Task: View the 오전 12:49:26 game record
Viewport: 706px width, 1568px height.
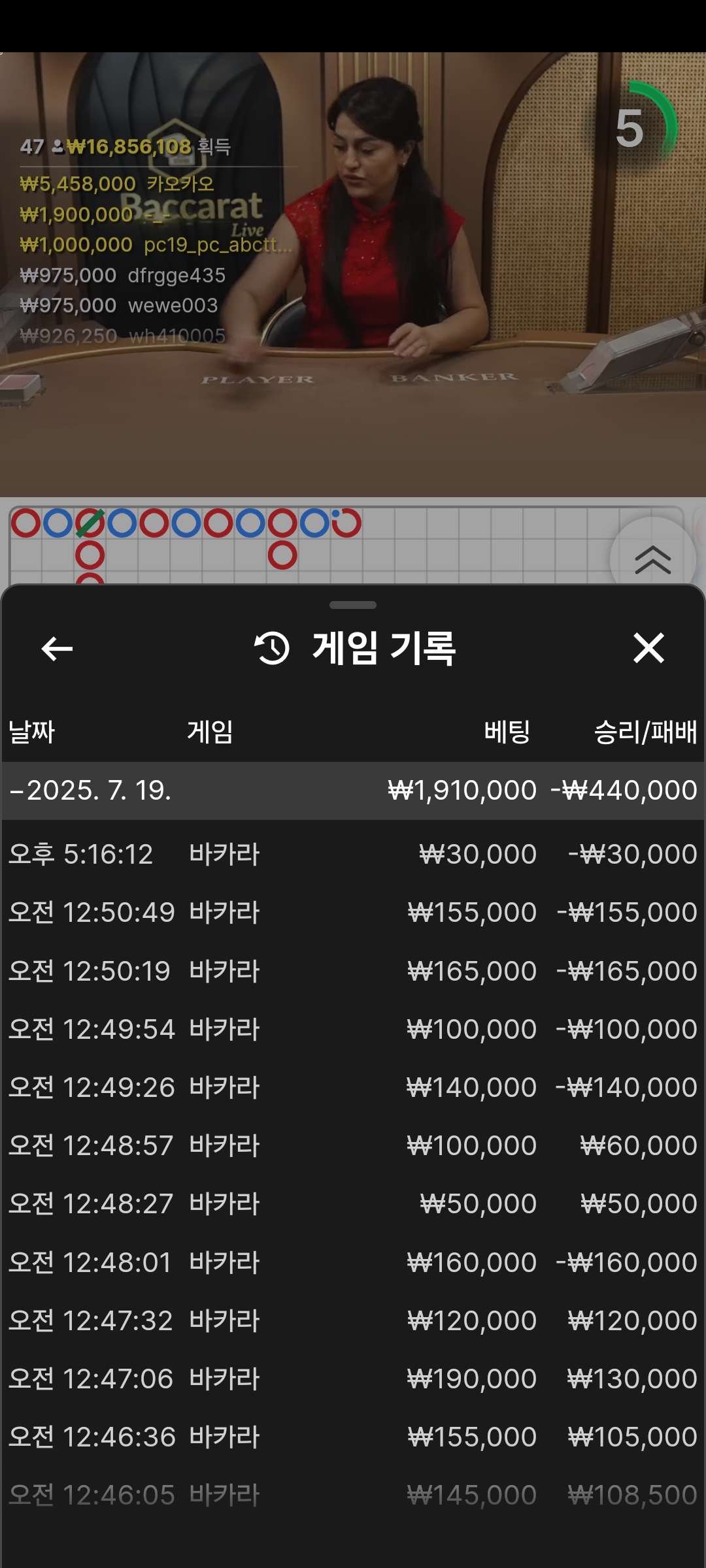Action: coord(353,1087)
